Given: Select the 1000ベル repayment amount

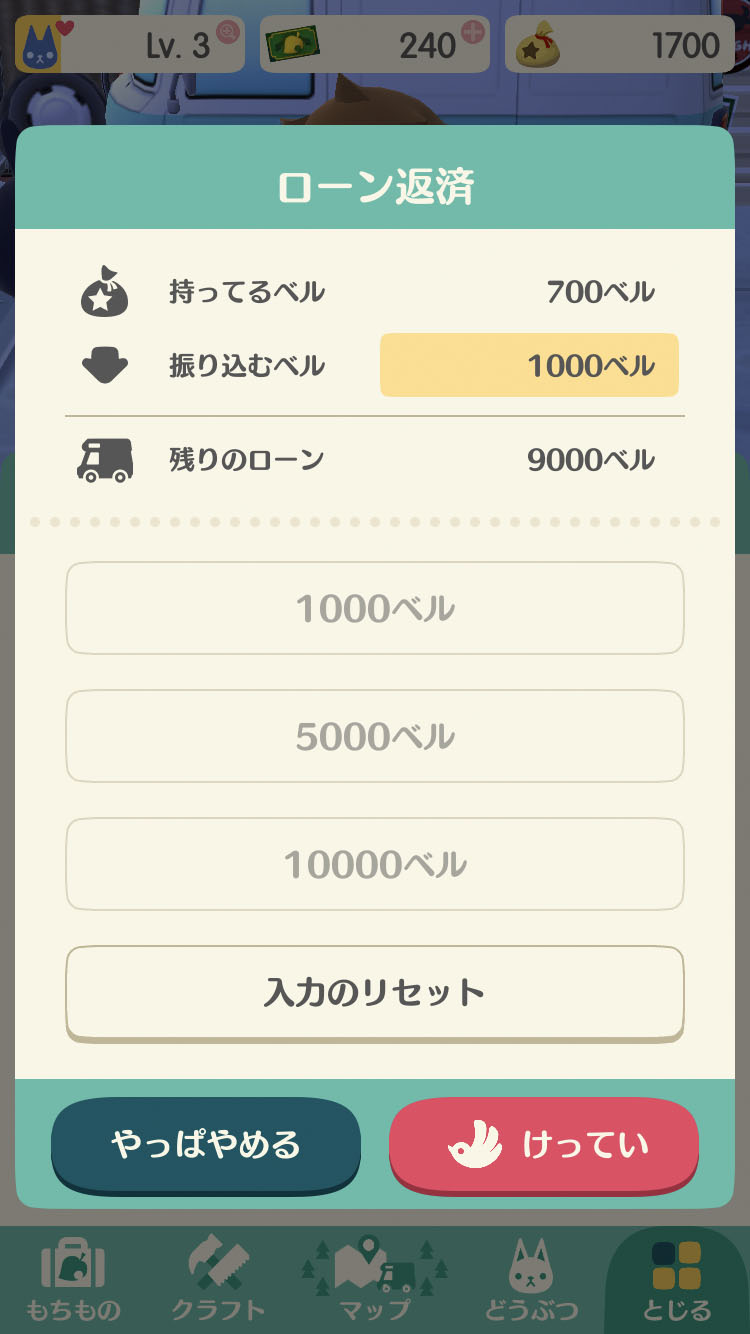Looking at the screenshot, I should [x=375, y=608].
